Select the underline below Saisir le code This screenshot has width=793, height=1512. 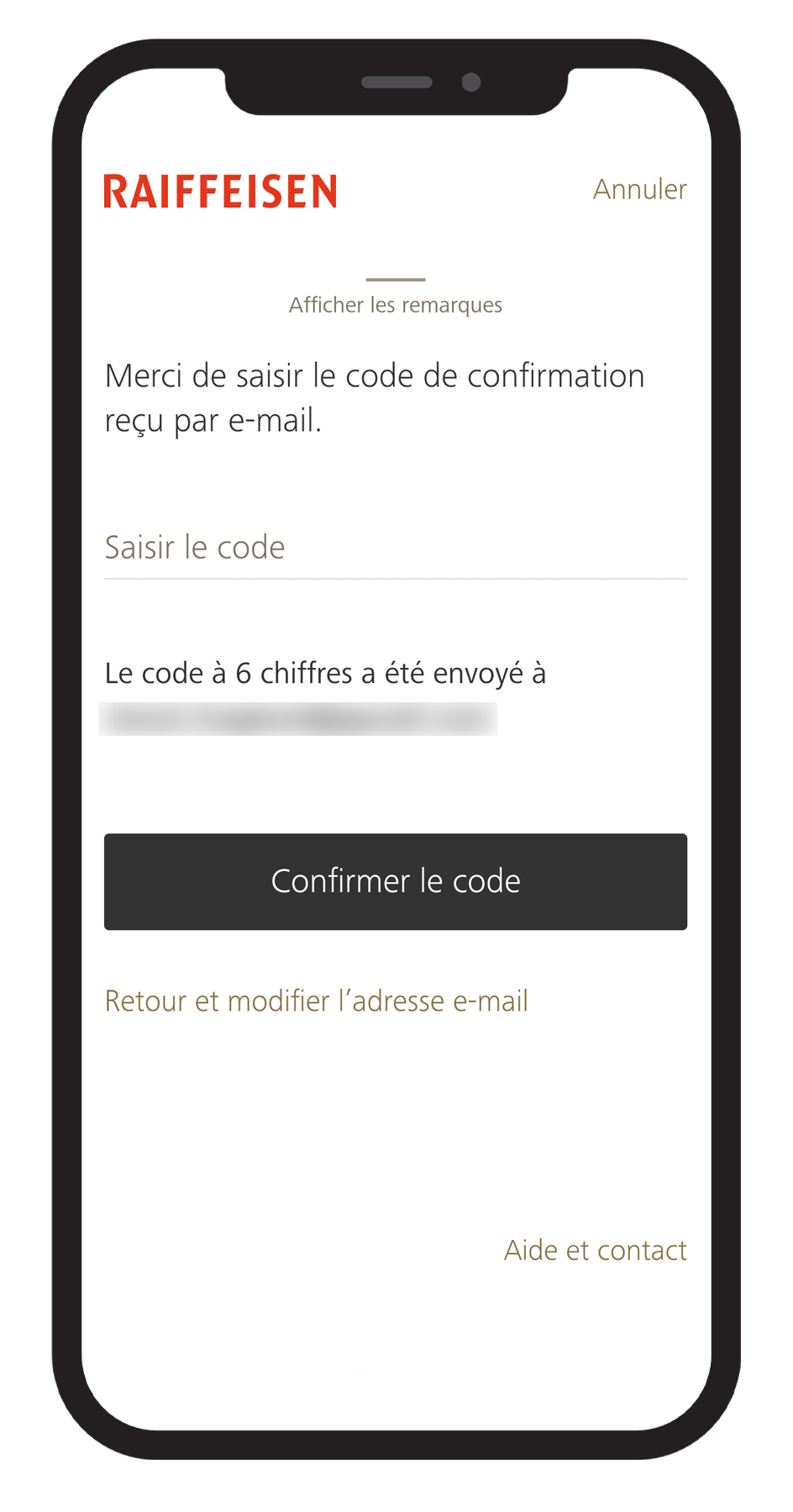pyautogui.click(x=395, y=578)
